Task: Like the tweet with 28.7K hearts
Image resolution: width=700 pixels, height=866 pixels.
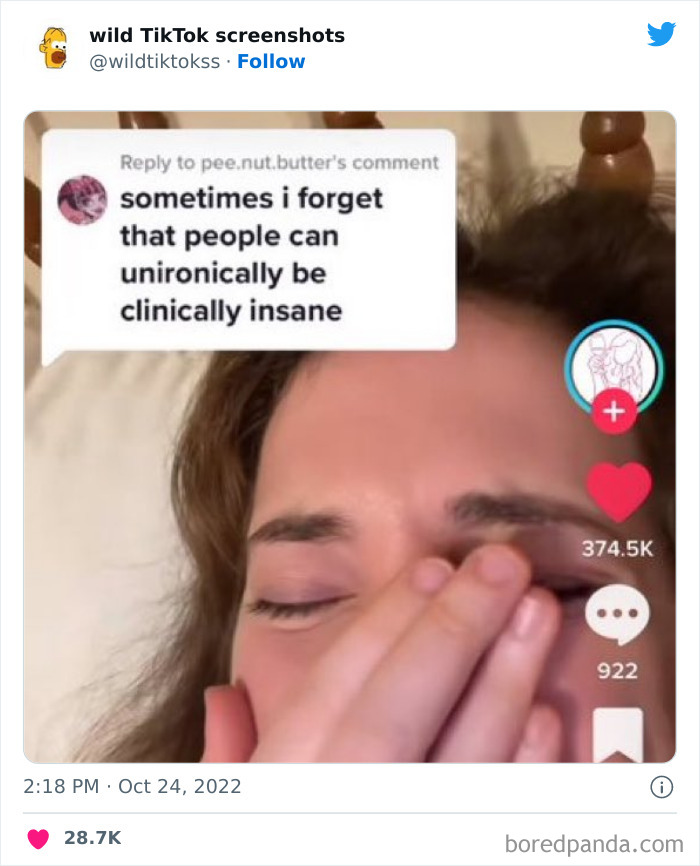Action: [39, 838]
